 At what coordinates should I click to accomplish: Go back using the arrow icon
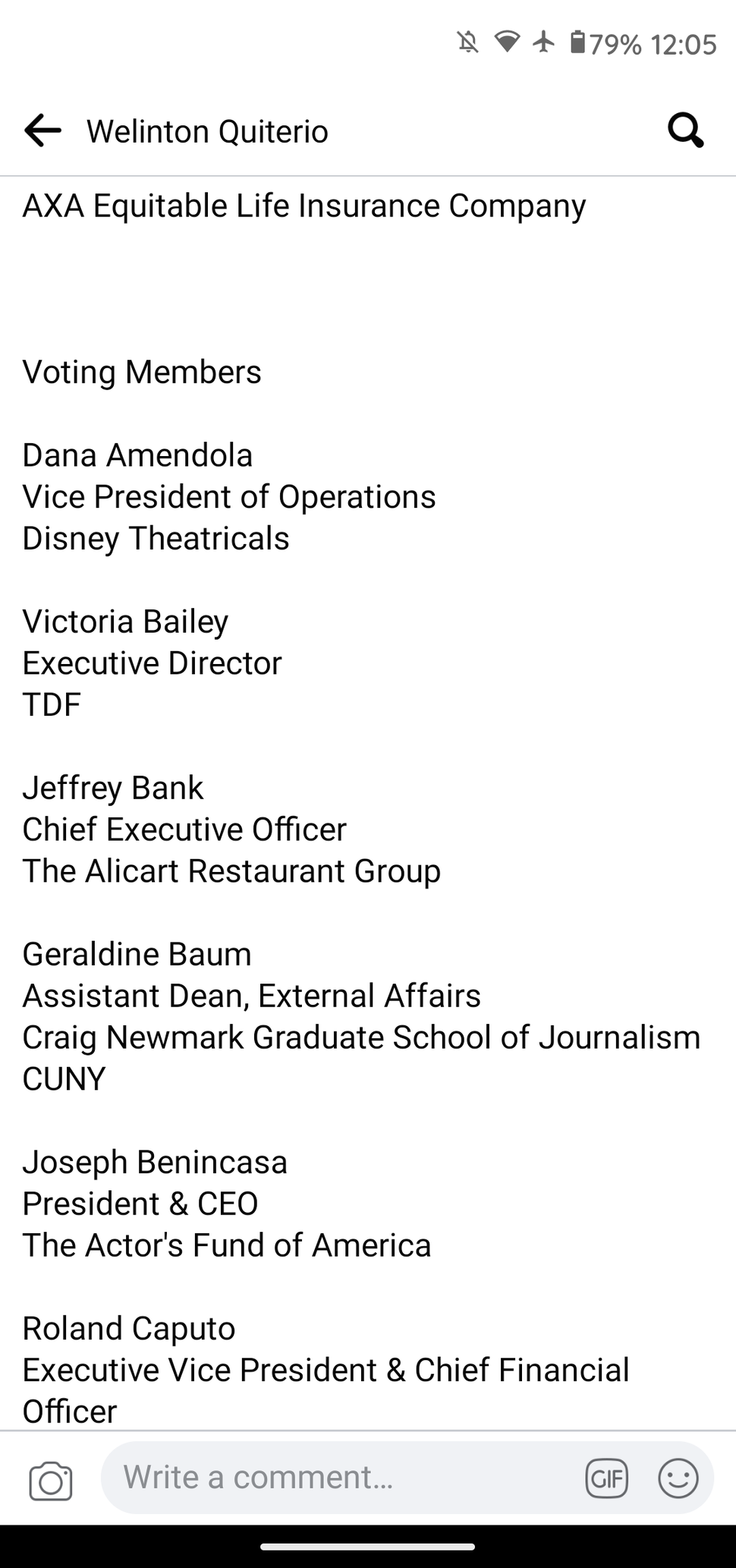pos(42,131)
